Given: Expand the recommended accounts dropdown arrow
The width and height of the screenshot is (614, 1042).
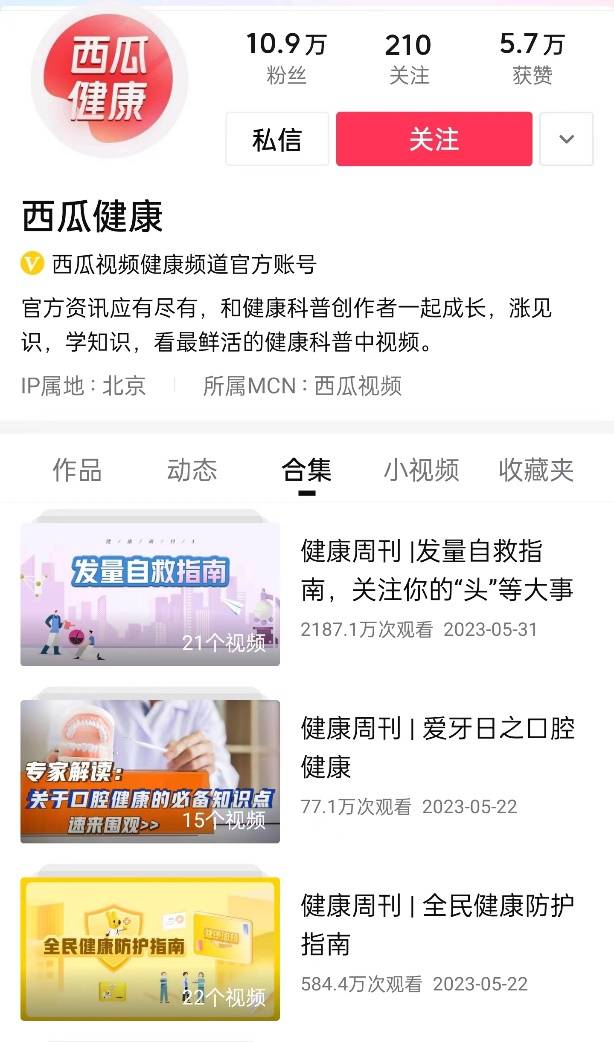Looking at the screenshot, I should pos(566,139).
